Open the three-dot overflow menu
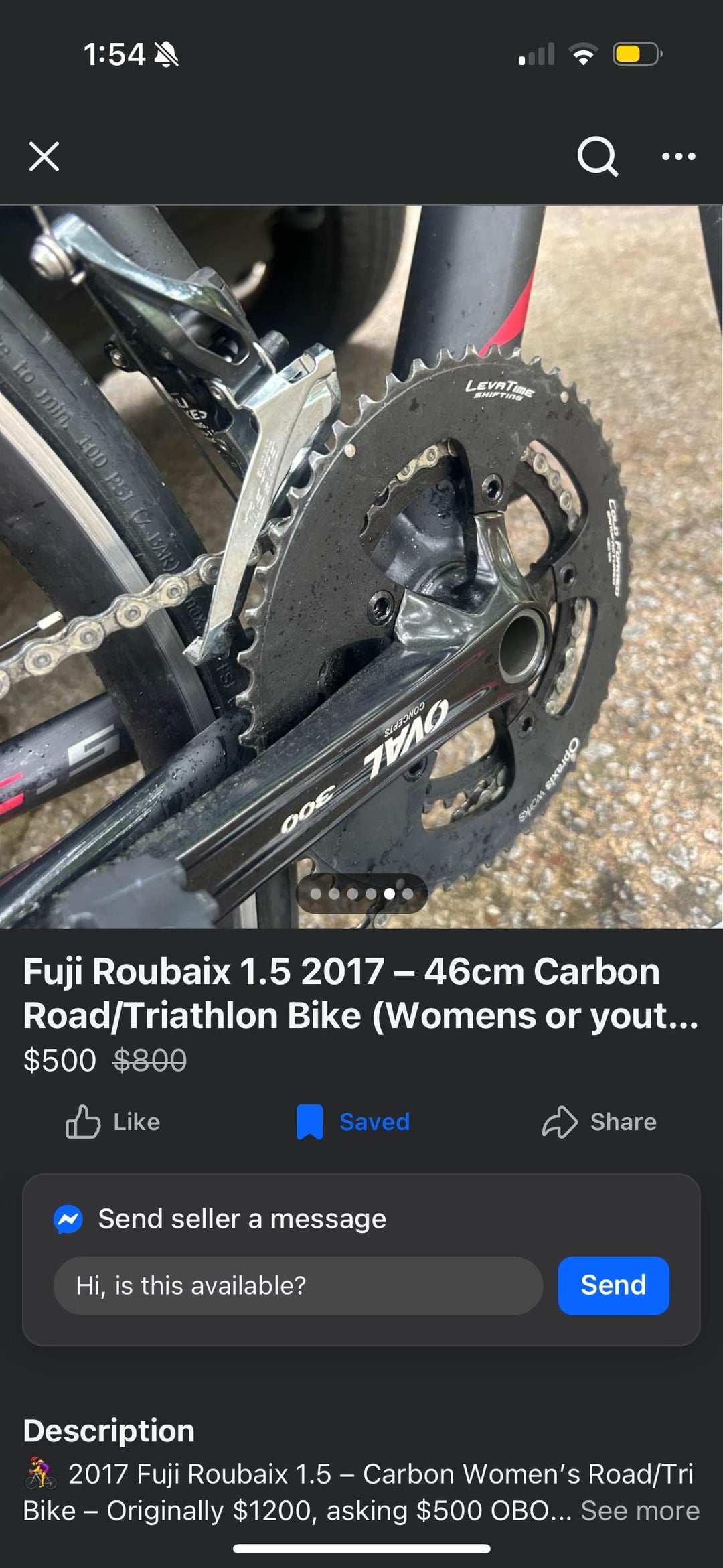The height and width of the screenshot is (1568, 723). click(x=678, y=157)
